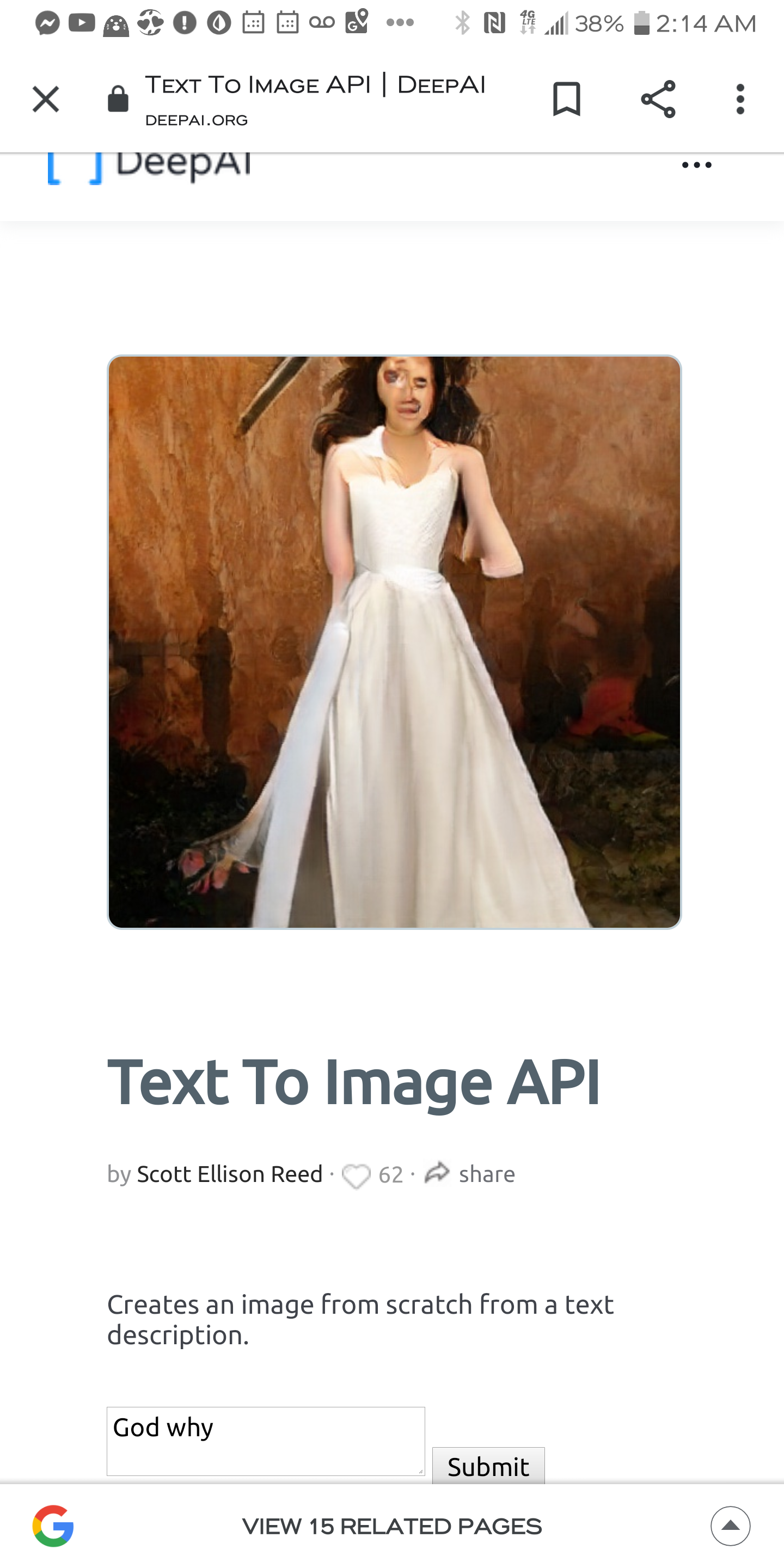Expand the related pages panel arrow
Image resolution: width=784 pixels, height=1568 pixels.
(x=730, y=1526)
